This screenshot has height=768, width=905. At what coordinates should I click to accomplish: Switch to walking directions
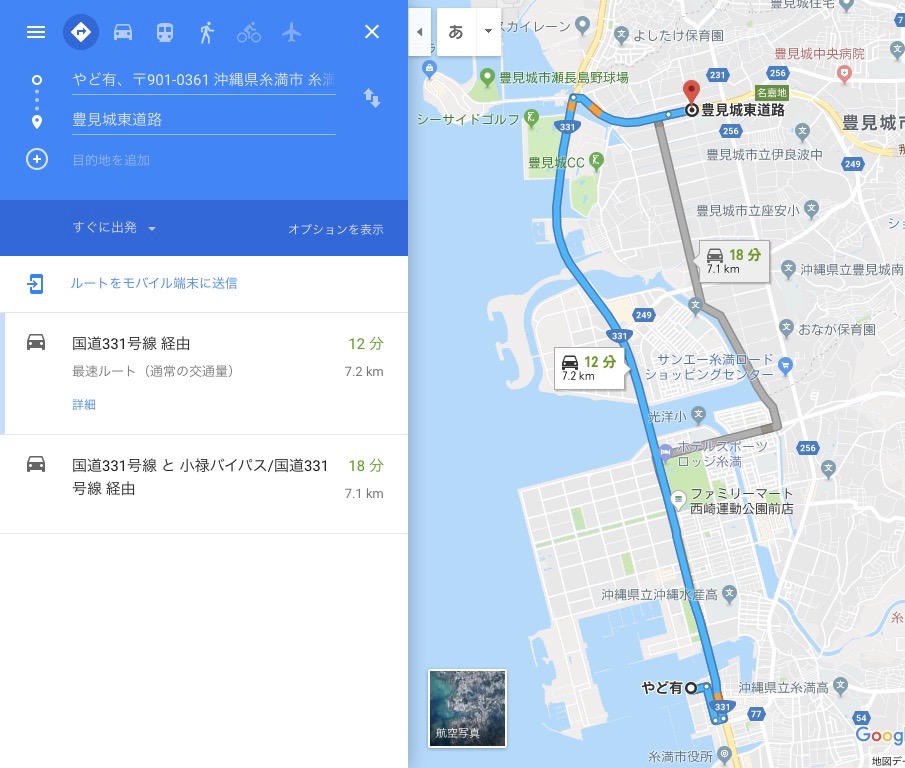[207, 32]
